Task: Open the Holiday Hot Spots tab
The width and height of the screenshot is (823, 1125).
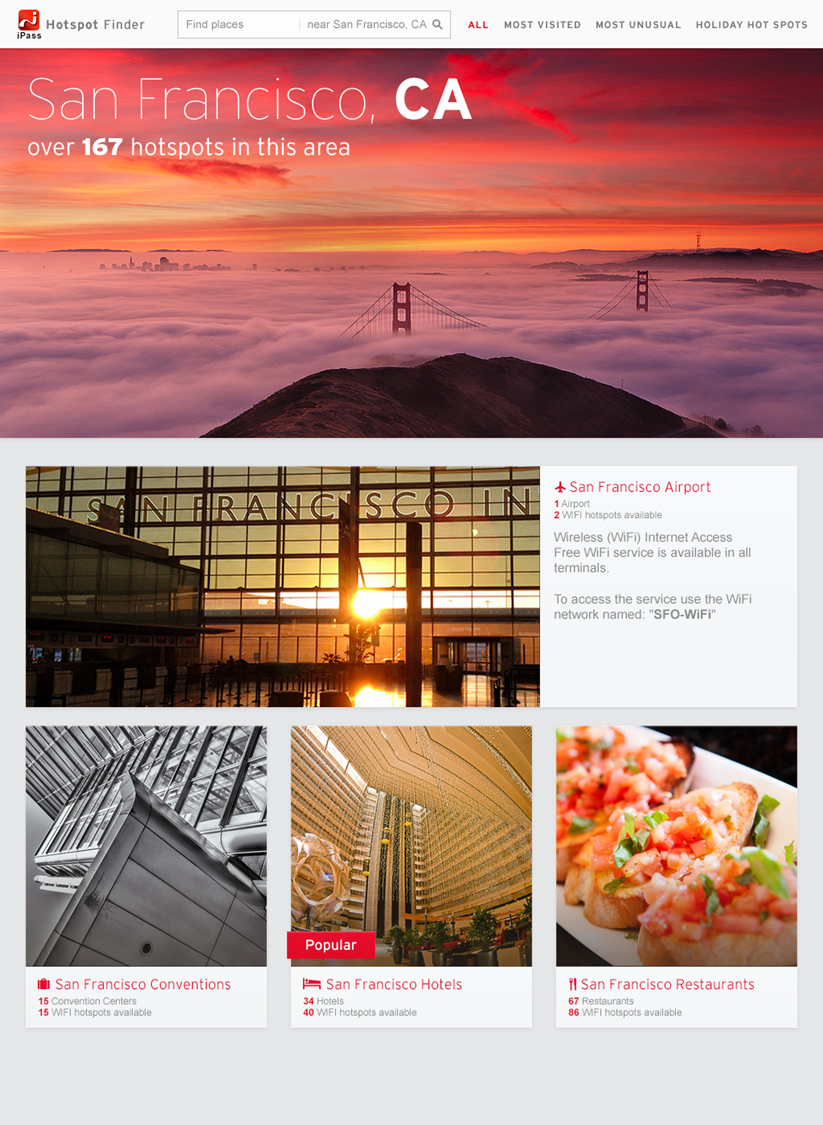Action: point(751,25)
